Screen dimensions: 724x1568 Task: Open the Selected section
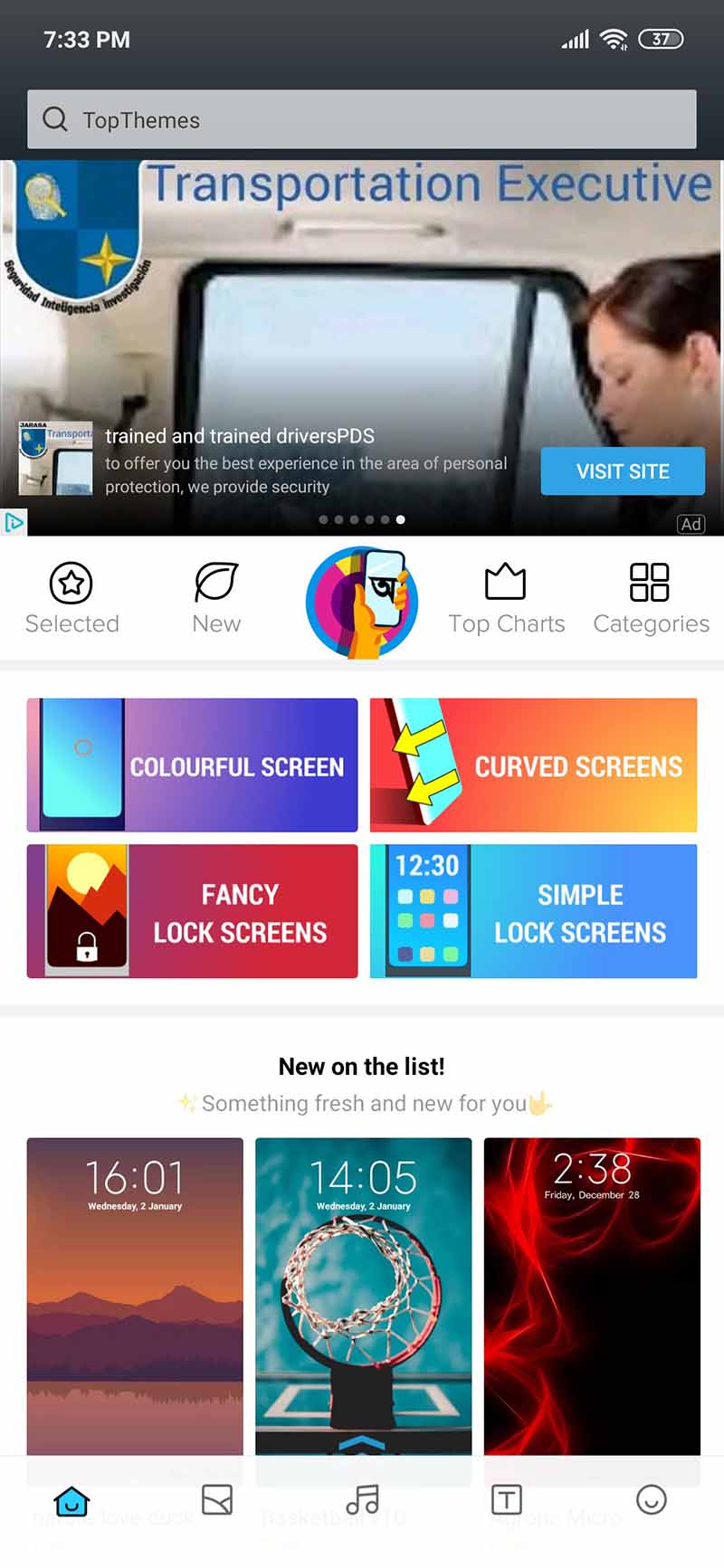[x=71, y=598]
